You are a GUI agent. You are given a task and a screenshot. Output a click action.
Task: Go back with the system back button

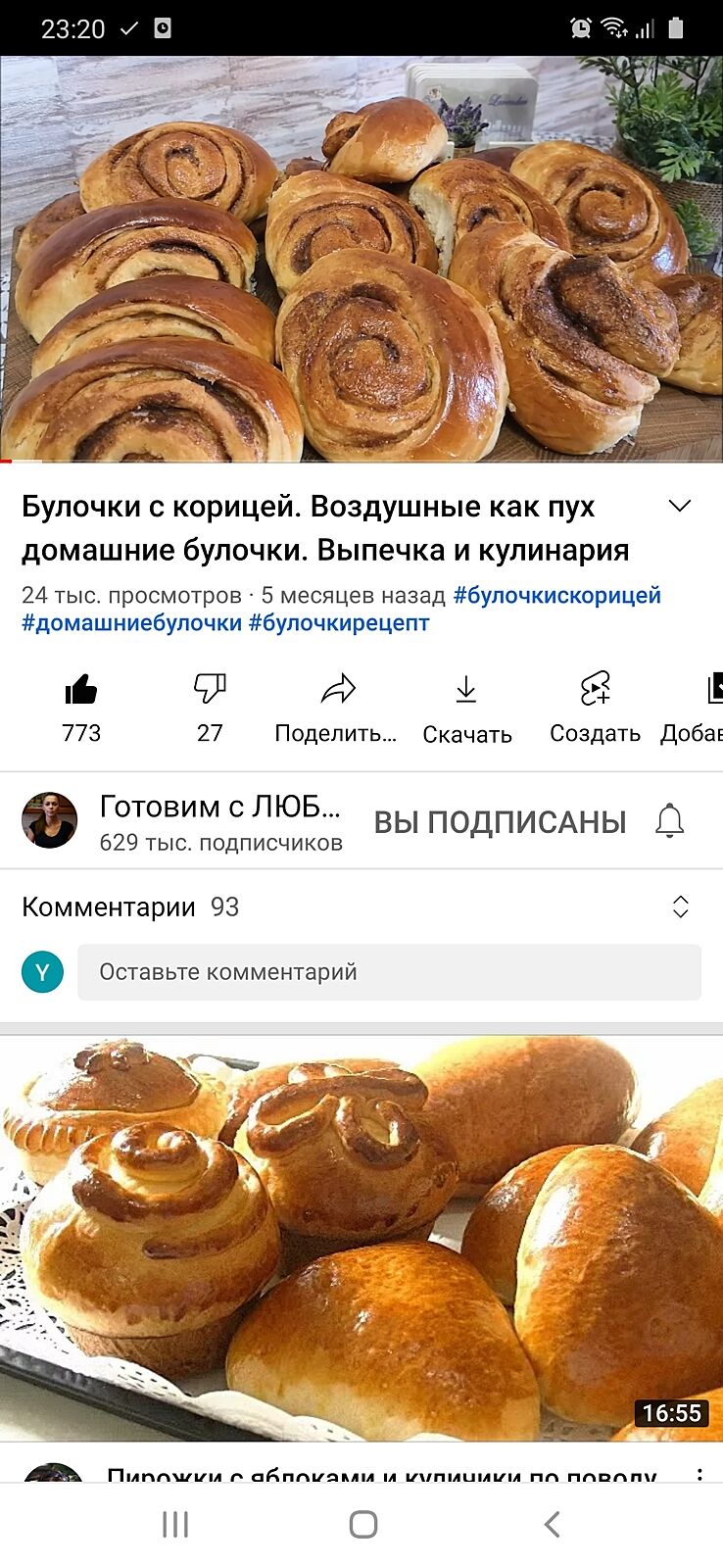click(553, 1524)
